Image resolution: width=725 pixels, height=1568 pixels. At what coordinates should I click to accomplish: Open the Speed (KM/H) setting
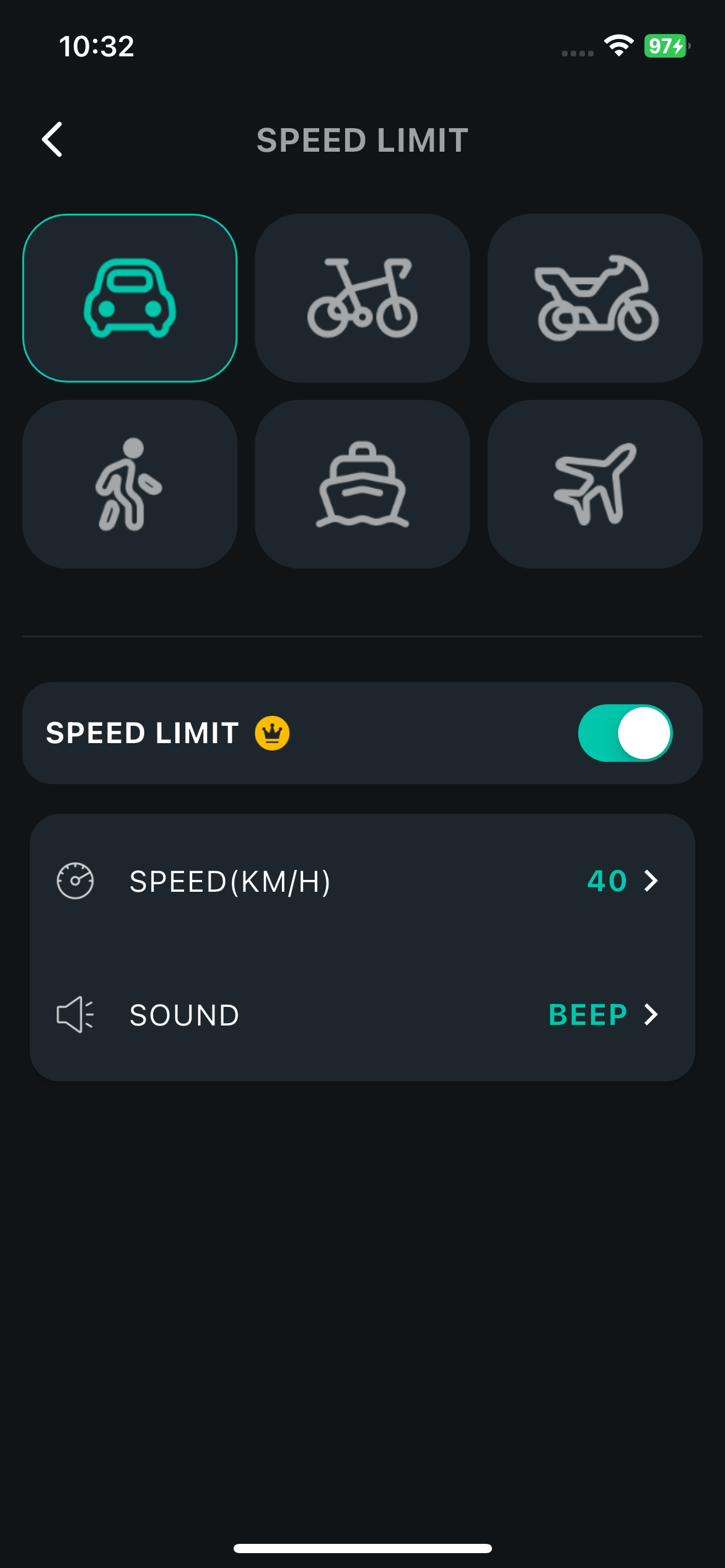[362, 881]
